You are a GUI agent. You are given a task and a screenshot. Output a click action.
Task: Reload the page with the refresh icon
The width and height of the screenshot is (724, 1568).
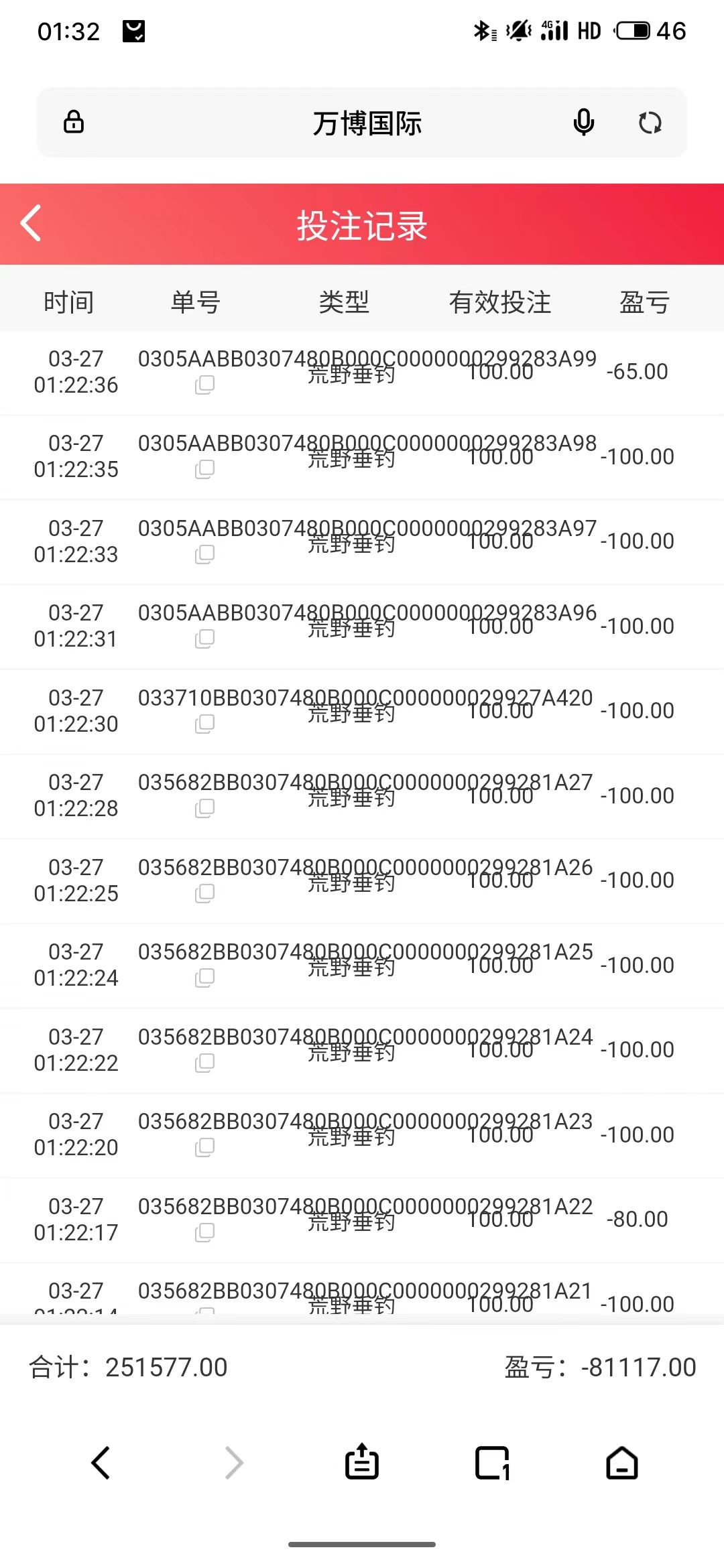649,123
